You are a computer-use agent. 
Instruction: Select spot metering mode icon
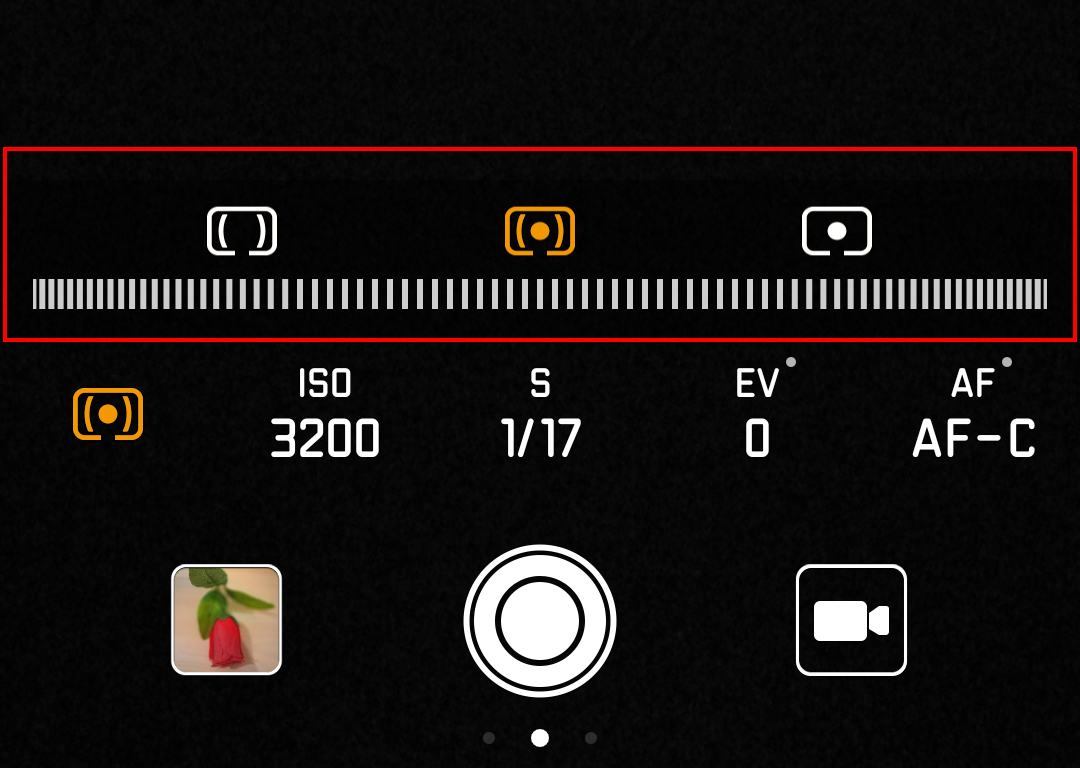[837, 231]
